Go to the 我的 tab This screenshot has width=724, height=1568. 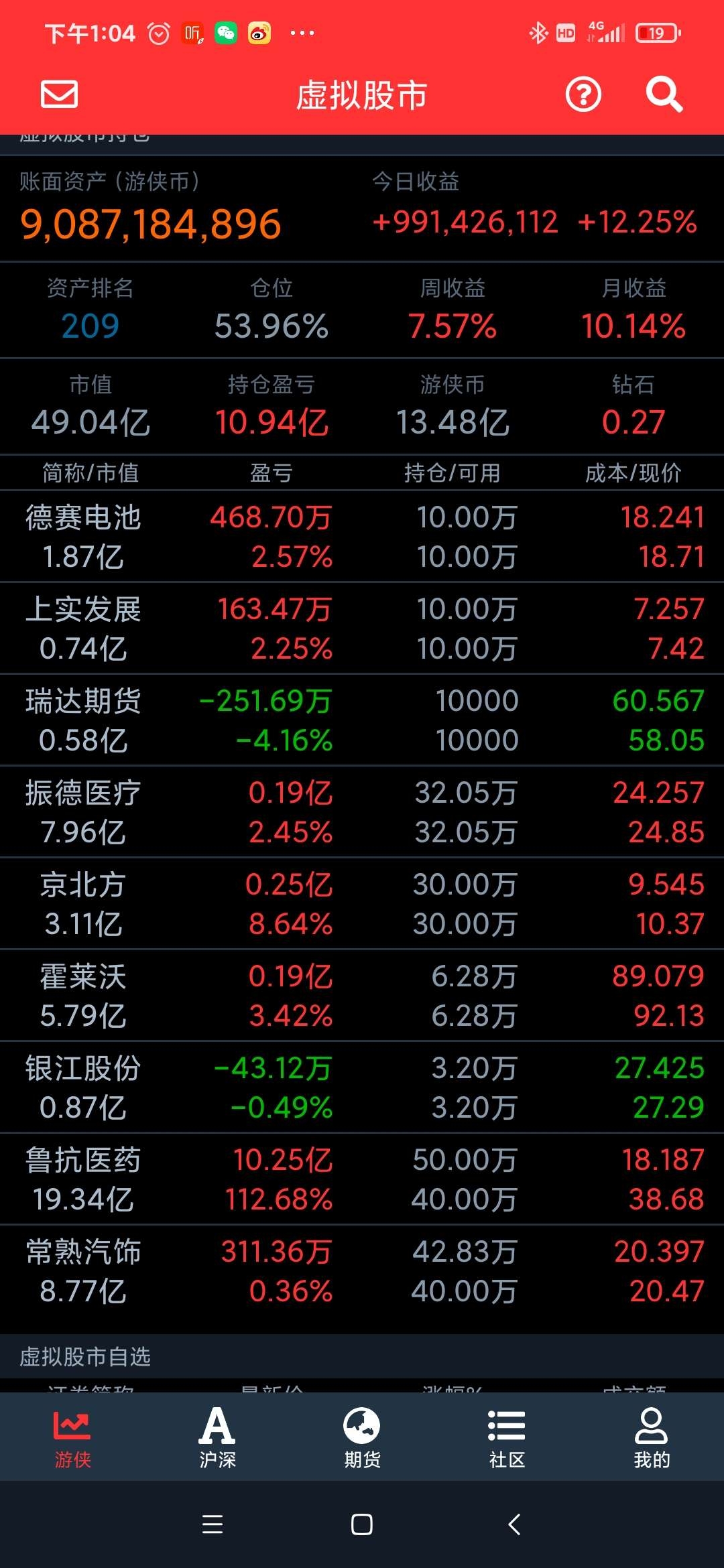652,1437
